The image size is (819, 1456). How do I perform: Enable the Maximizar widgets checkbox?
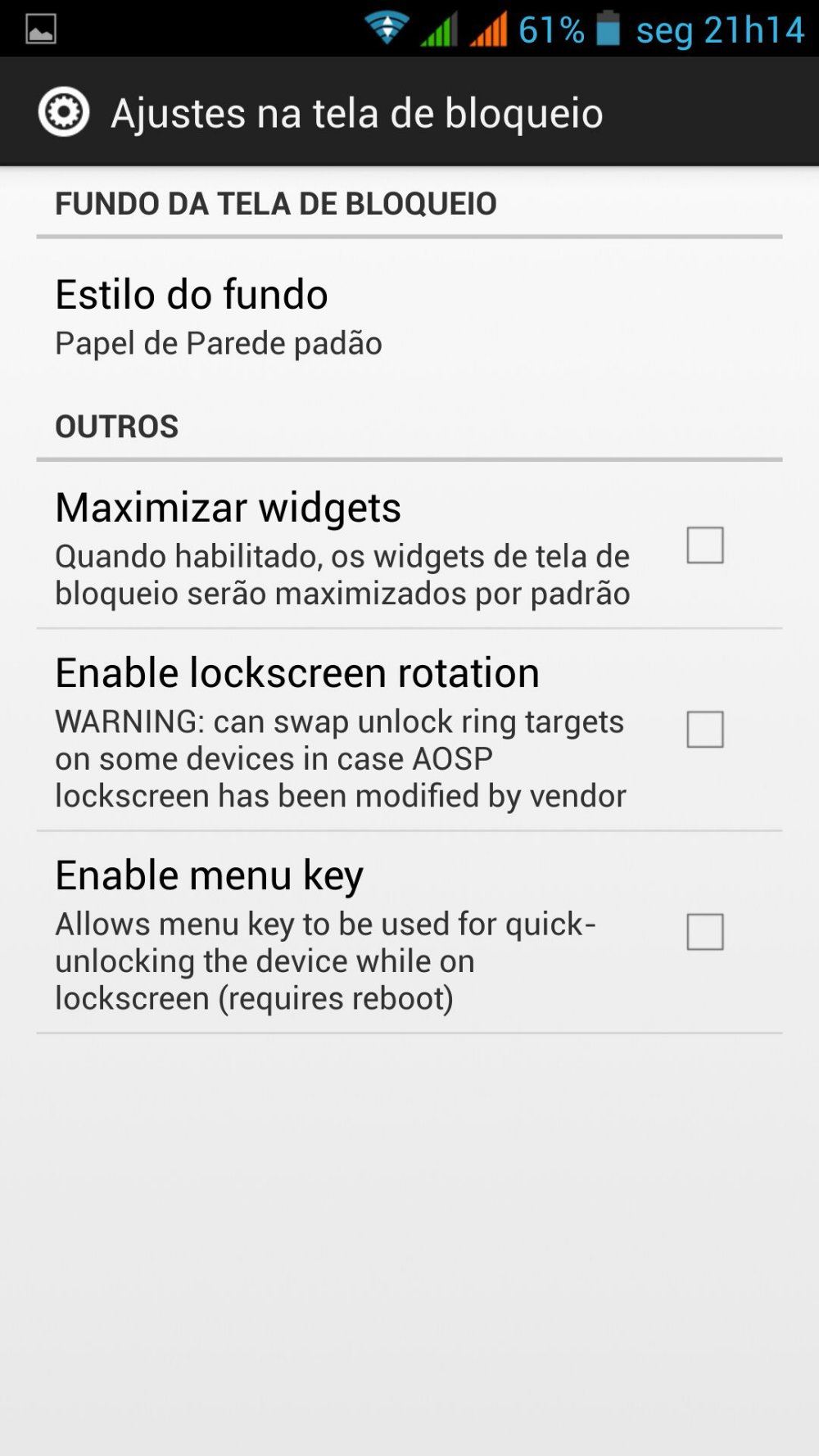pos(704,545)
